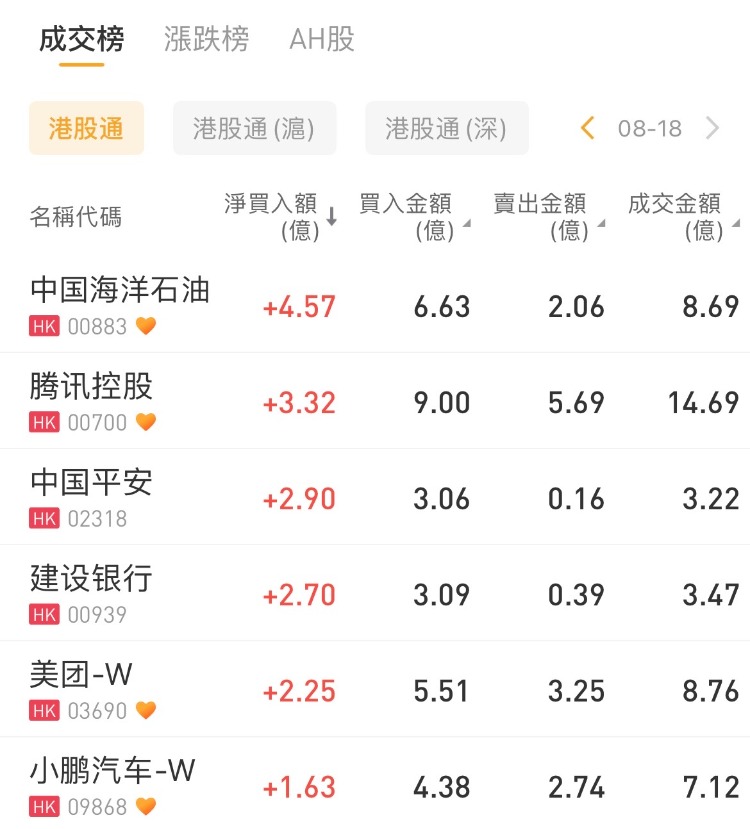View 中国平安 stock details
Screen dimensions: 750x829
point(92,496)
